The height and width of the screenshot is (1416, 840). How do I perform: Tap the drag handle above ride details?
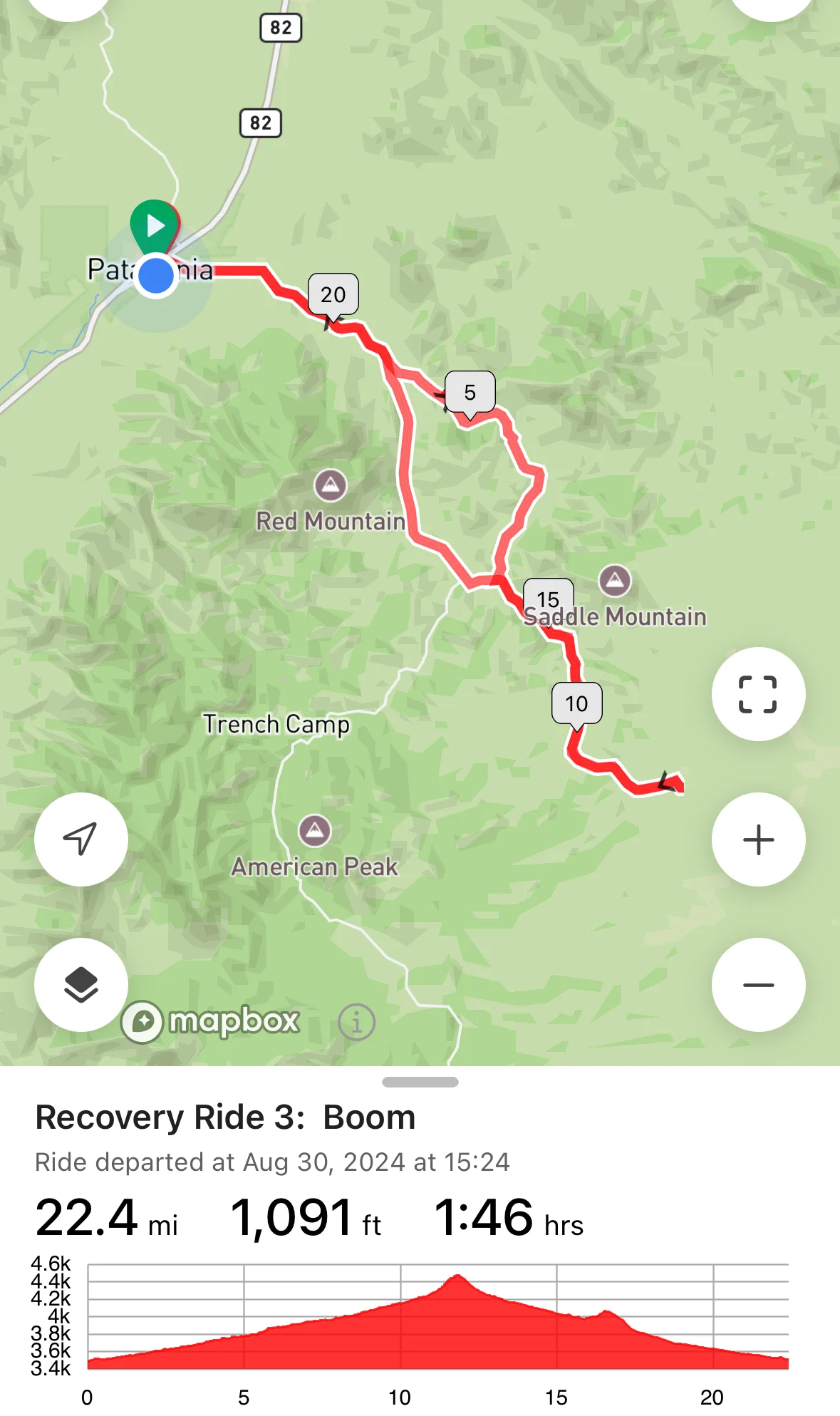click(420, 1082)
